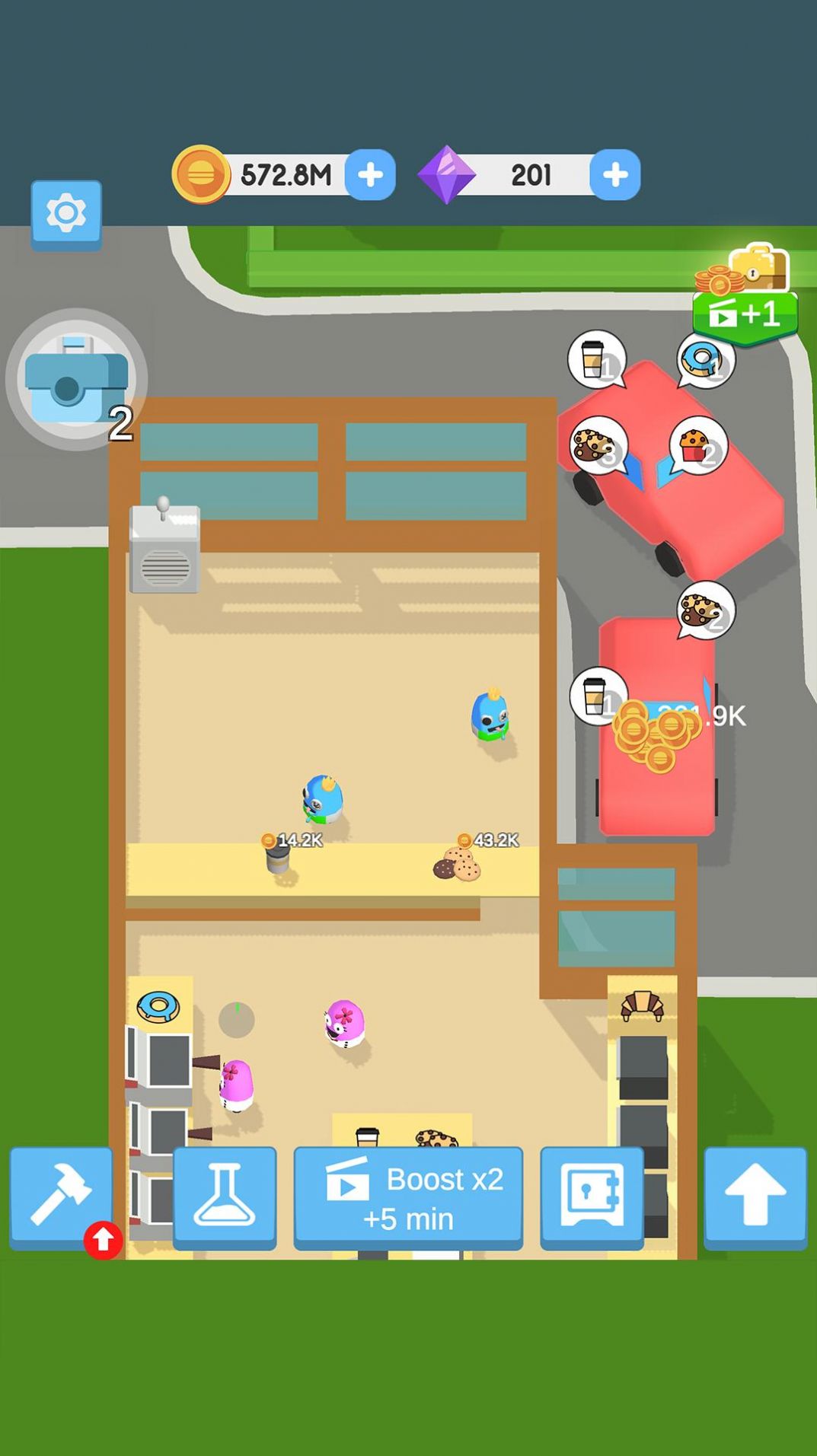Screen dimensions: 817x1456
Task: Tap plus beside the 201 gem counter
Action: pyautogui.click(x=614, y=174)
